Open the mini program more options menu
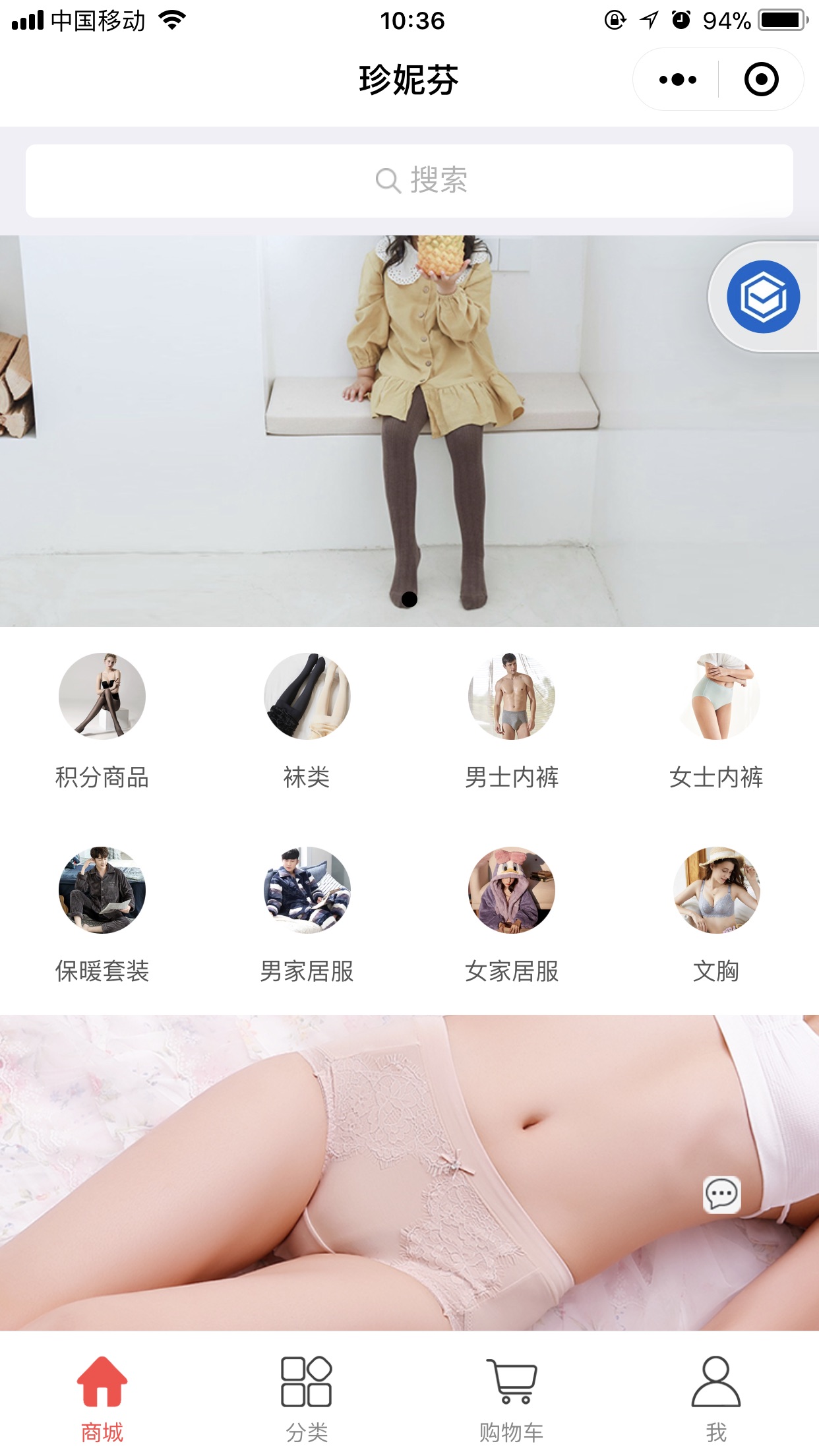This screenshot has height=1456, width=819. pos(677,80)
